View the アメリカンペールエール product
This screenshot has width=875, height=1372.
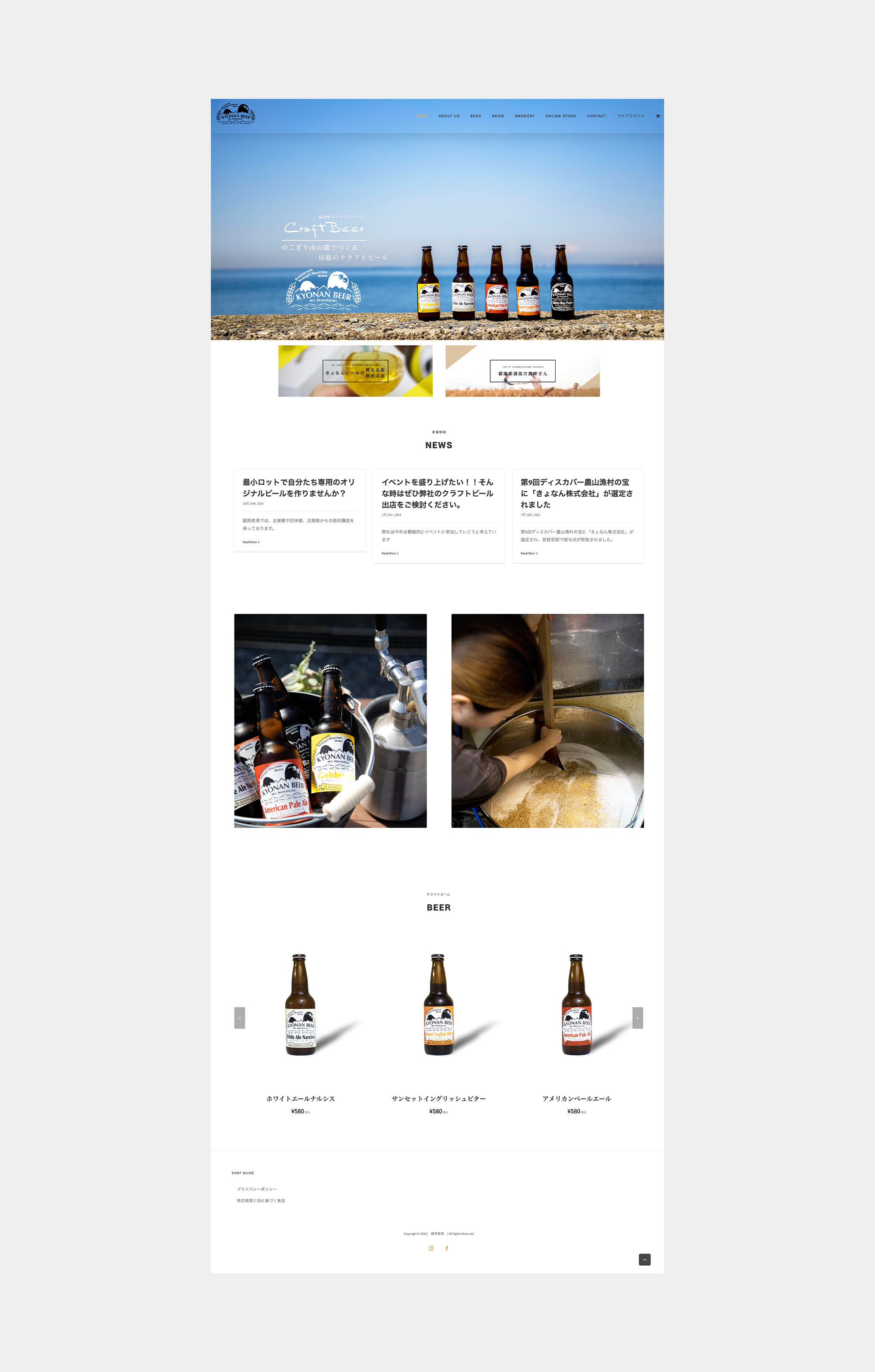point(577,1099)
